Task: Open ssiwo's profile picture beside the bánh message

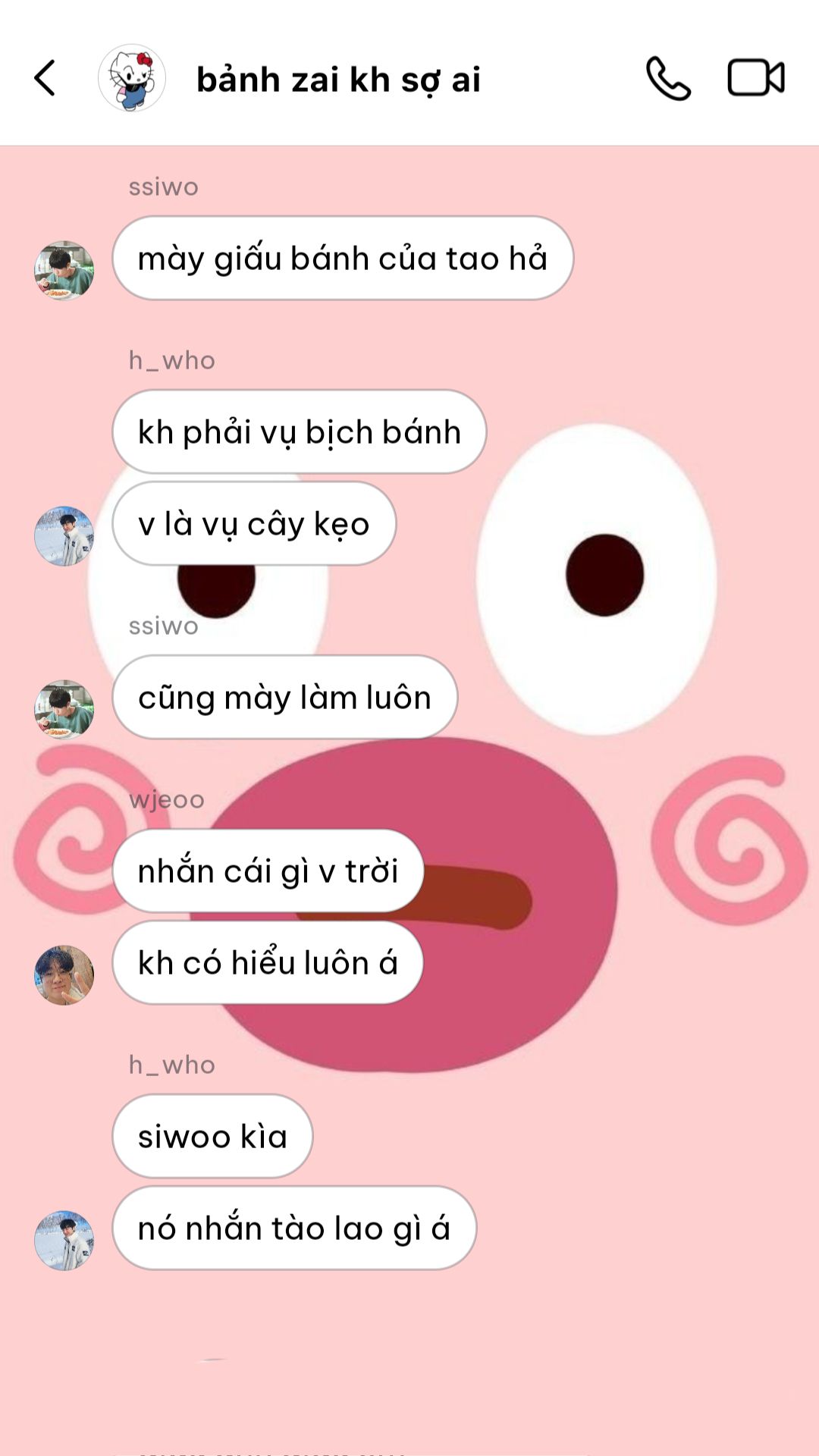Action: 64,271
